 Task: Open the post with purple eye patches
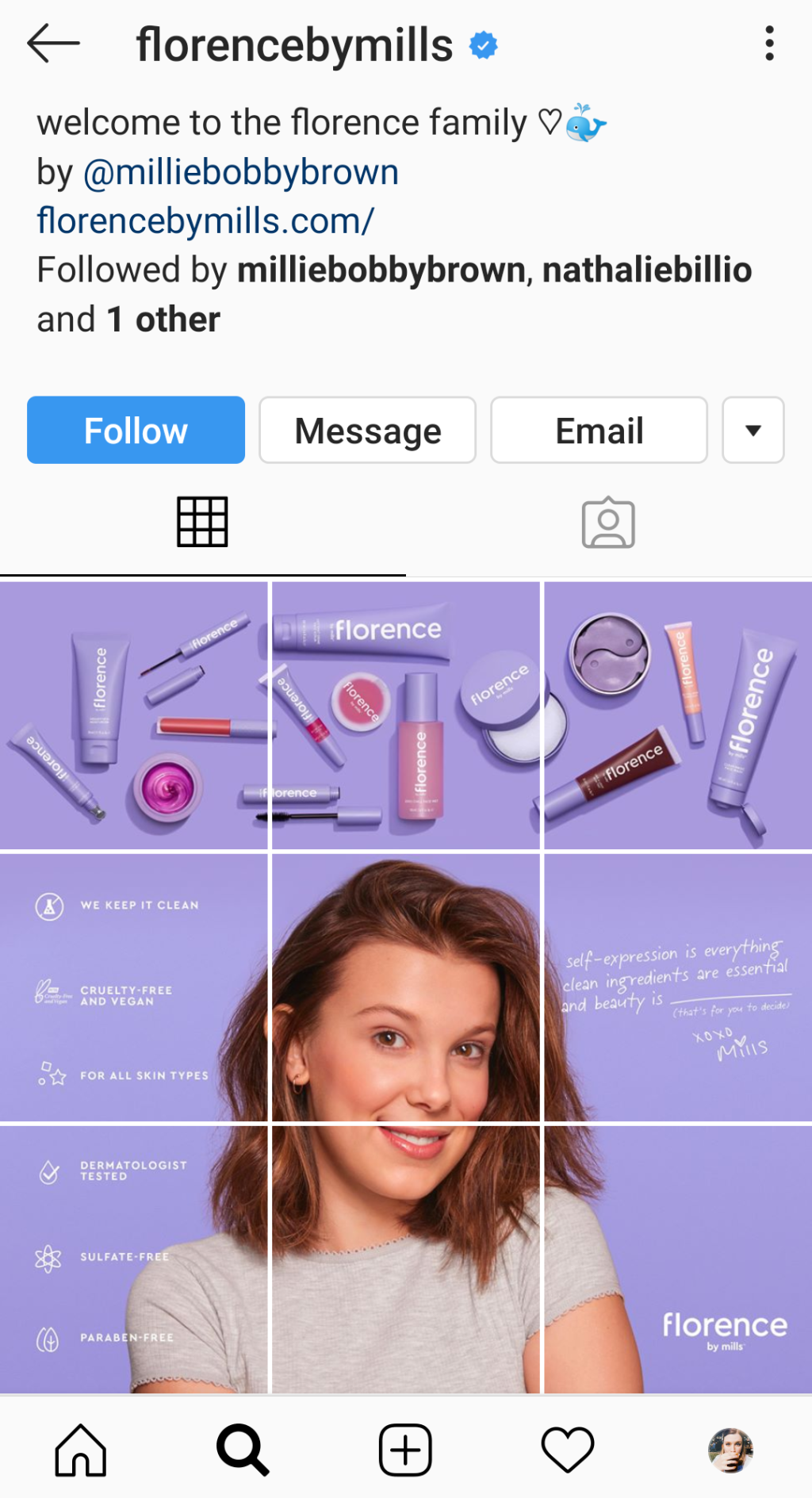click(678, 716)
